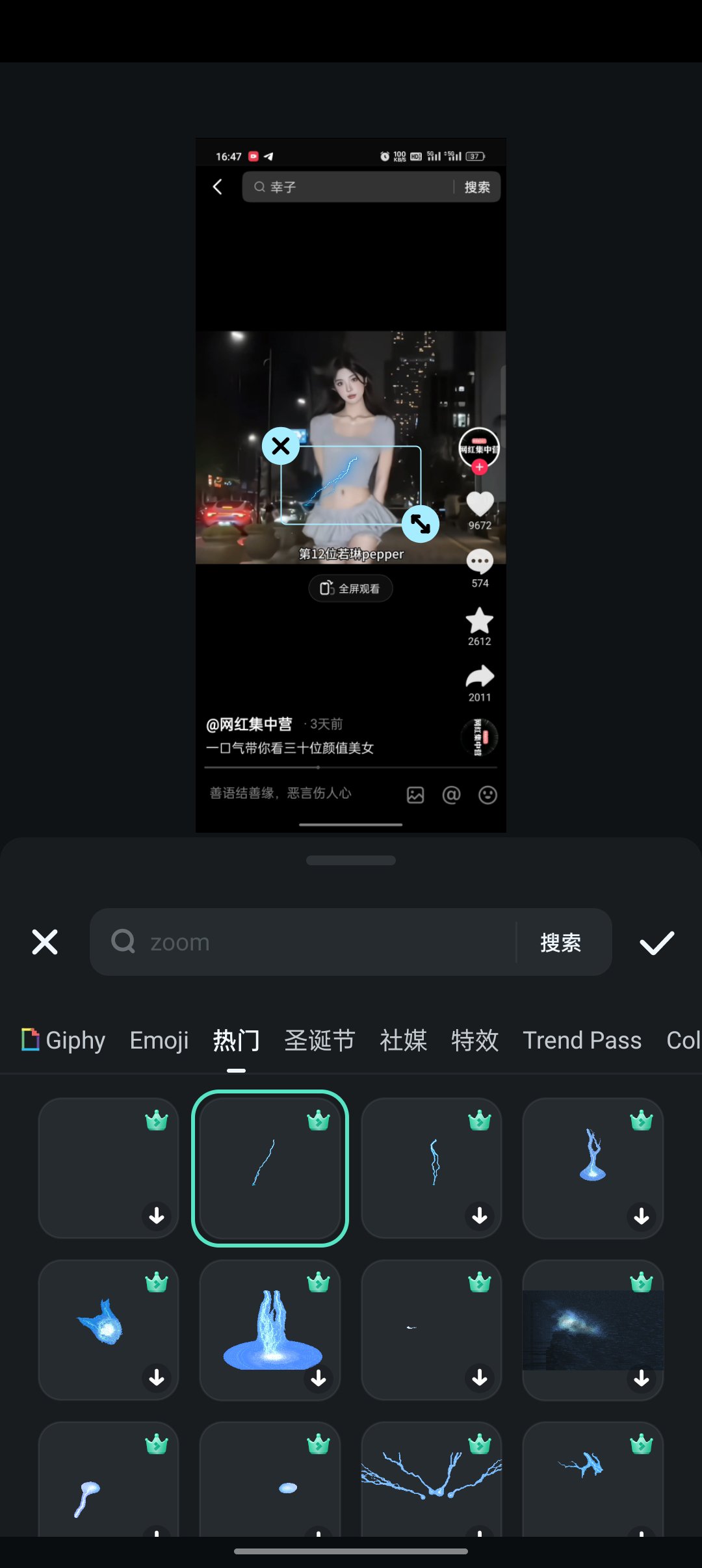Image resolution: width=702 pixels, height=1568 pixels.
Task: Switch to the Emoji tab
Action: [159, 1040]
